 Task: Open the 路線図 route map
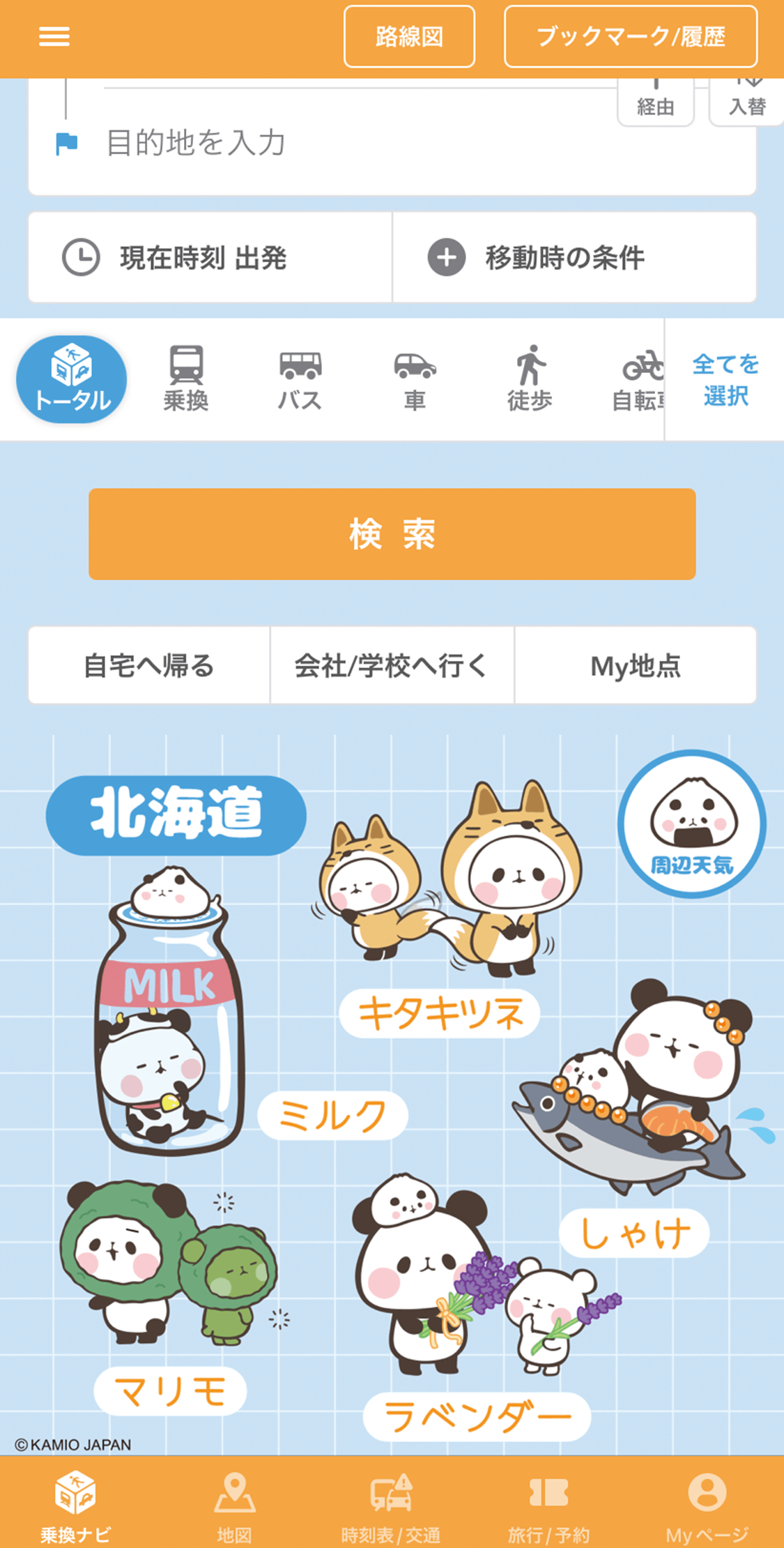409,36
